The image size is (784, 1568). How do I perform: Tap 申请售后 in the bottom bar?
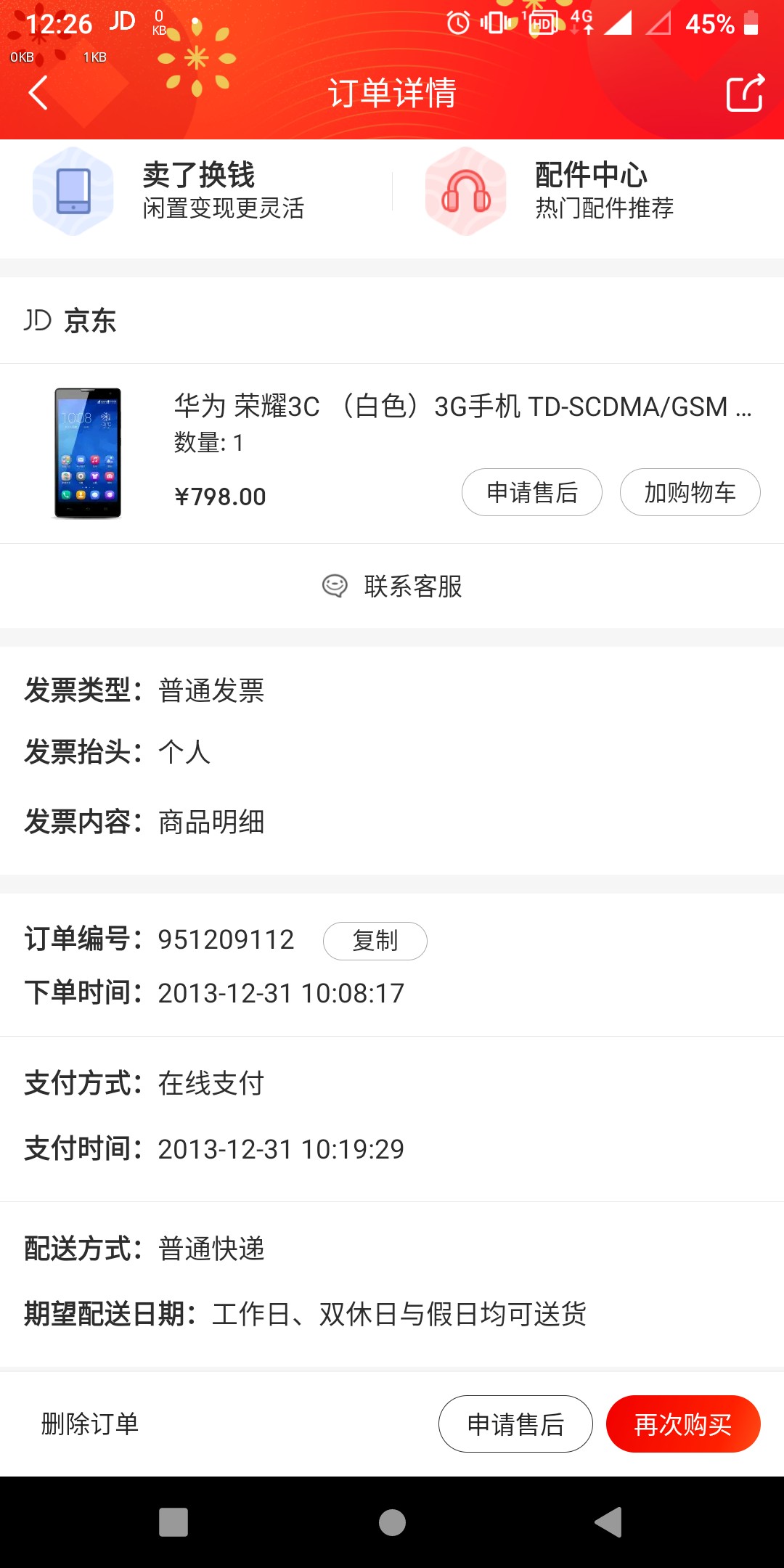(515, 1424)
